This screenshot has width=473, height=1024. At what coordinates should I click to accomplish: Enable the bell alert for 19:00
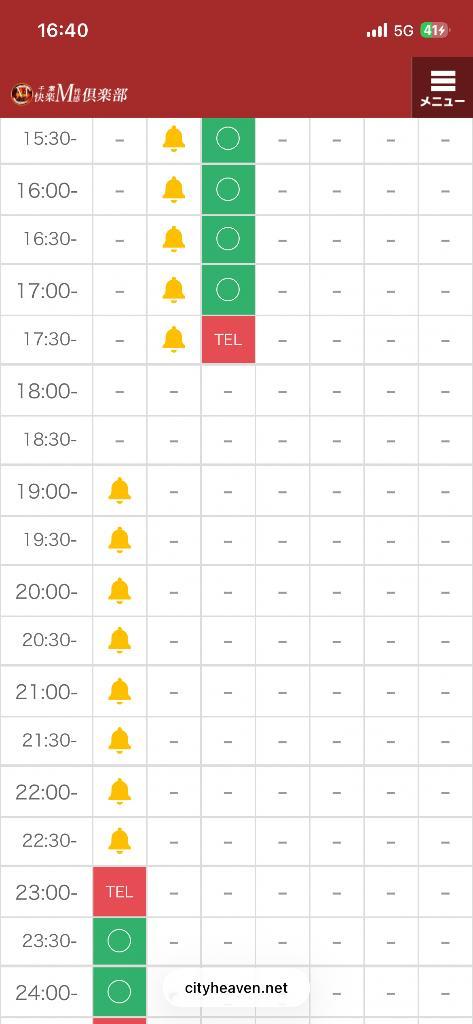point(120,490)
